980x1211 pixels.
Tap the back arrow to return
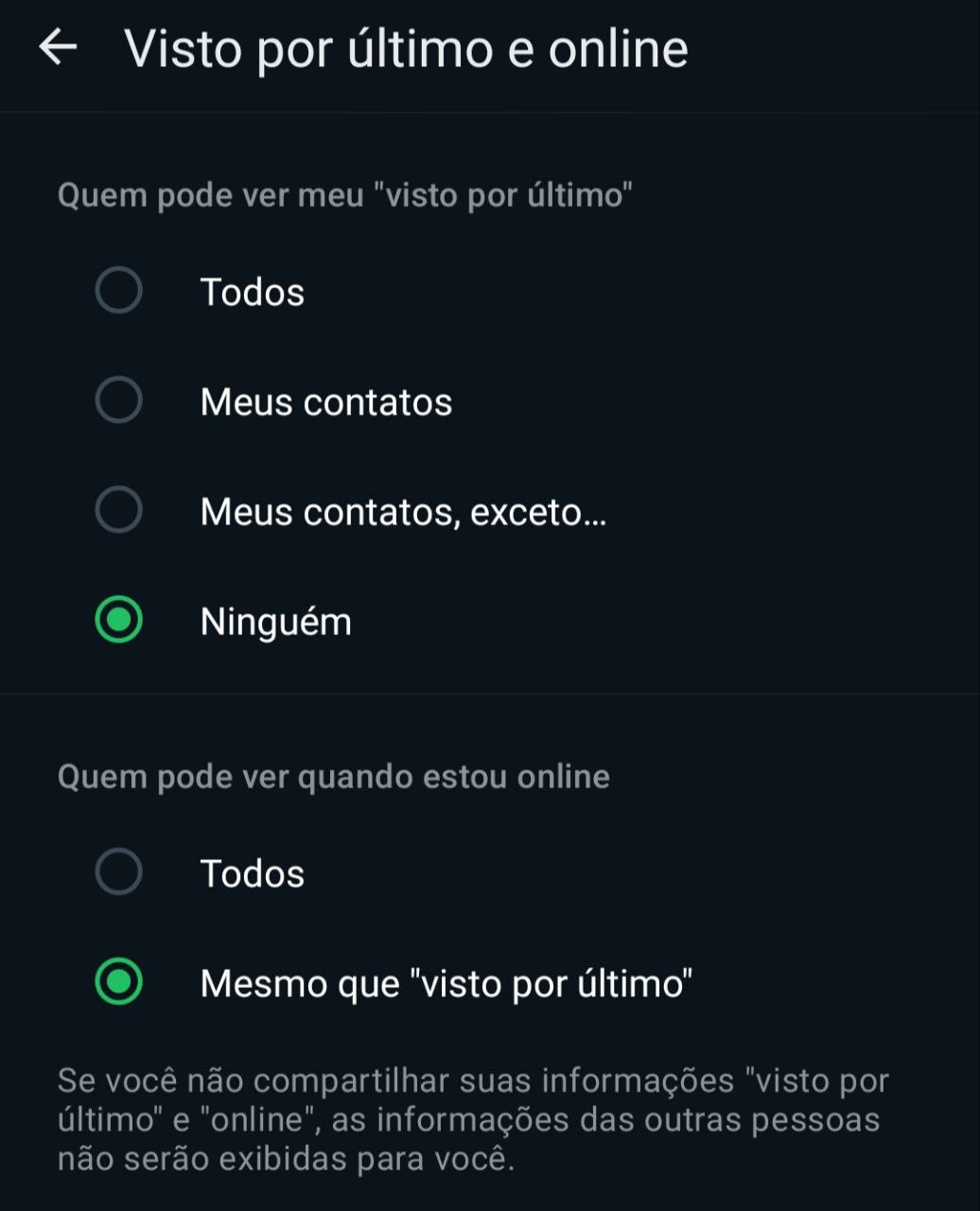pos(60,47)
